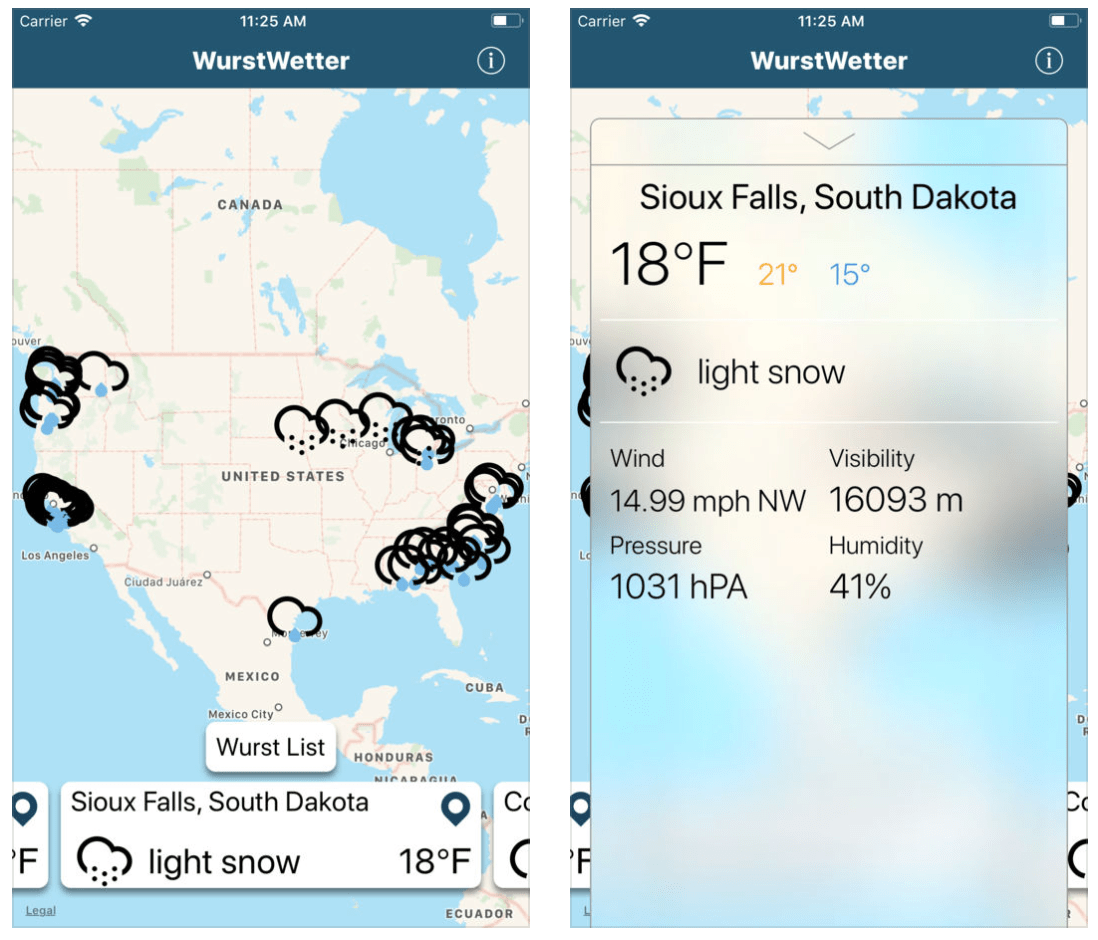Open the Legal link on the map
1098x940 pixels.
tap(41, 911)
